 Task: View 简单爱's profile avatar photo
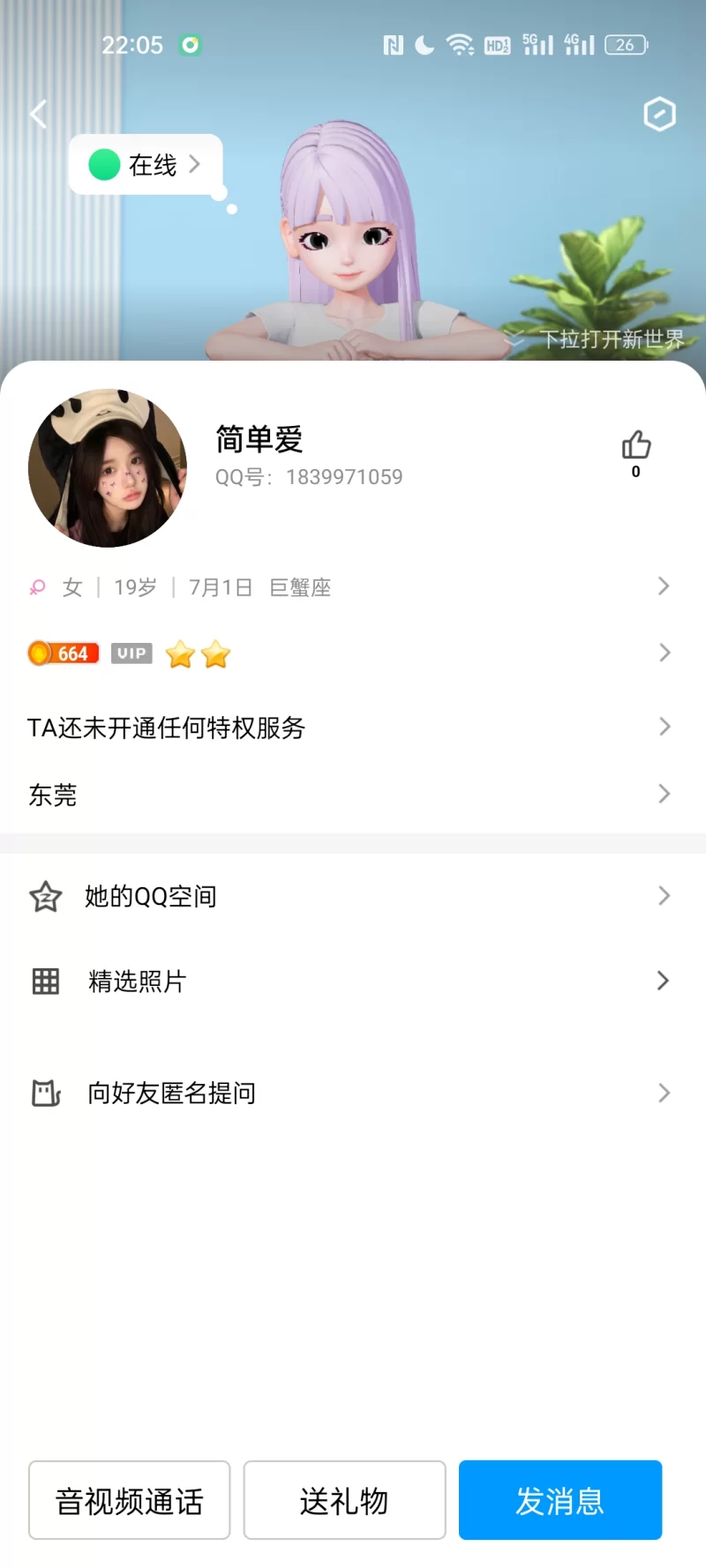tap(108, 468)
